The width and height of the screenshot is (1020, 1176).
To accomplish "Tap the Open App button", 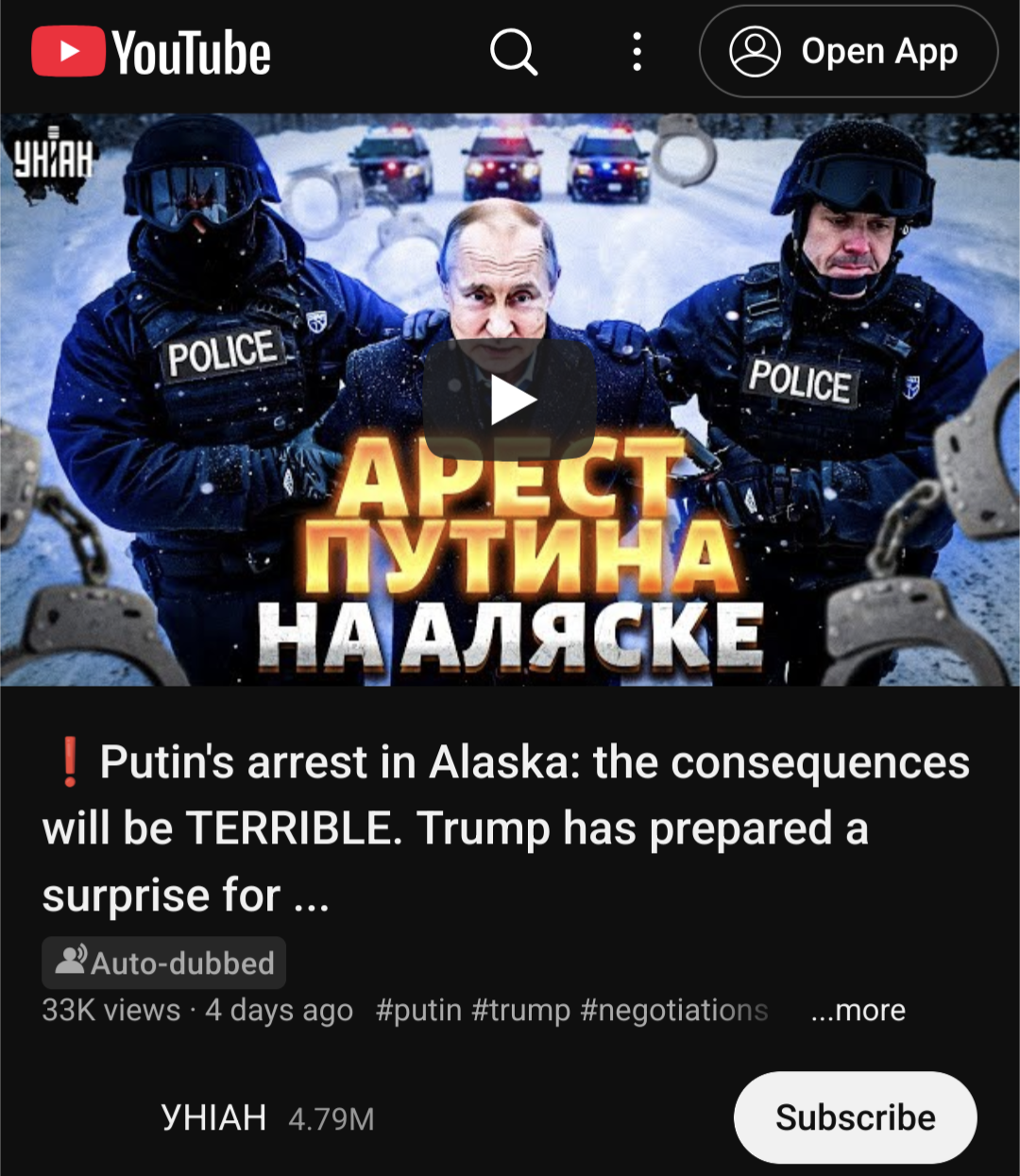I will [848, 52].
